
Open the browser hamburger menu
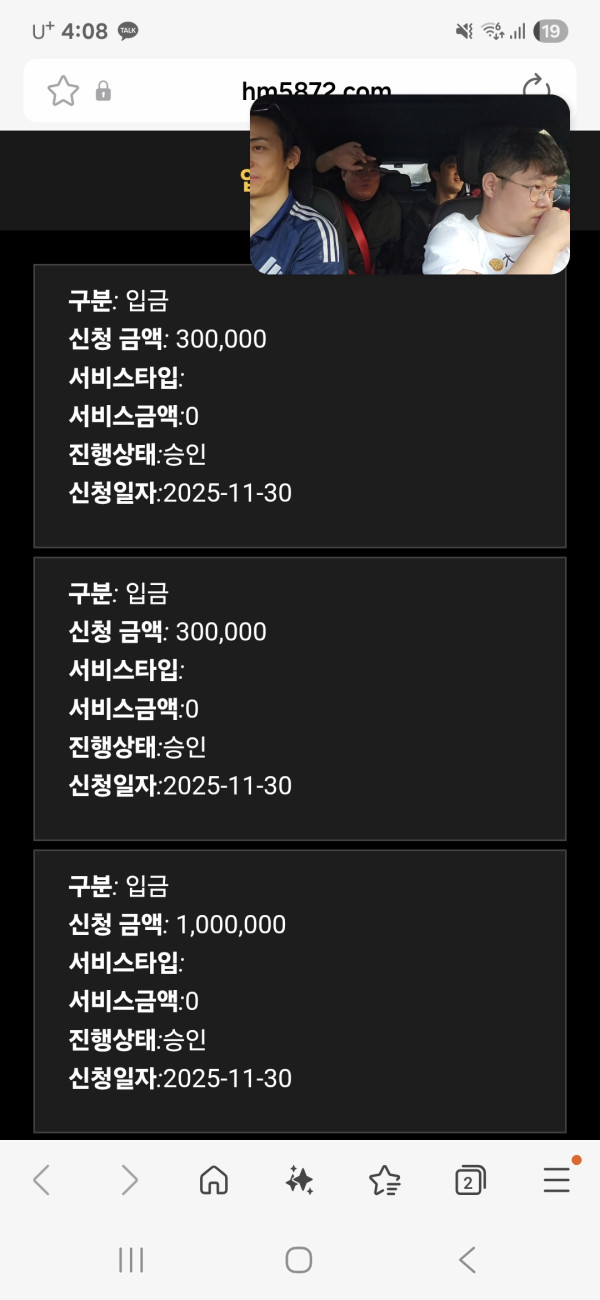[x=557, y=1181]
